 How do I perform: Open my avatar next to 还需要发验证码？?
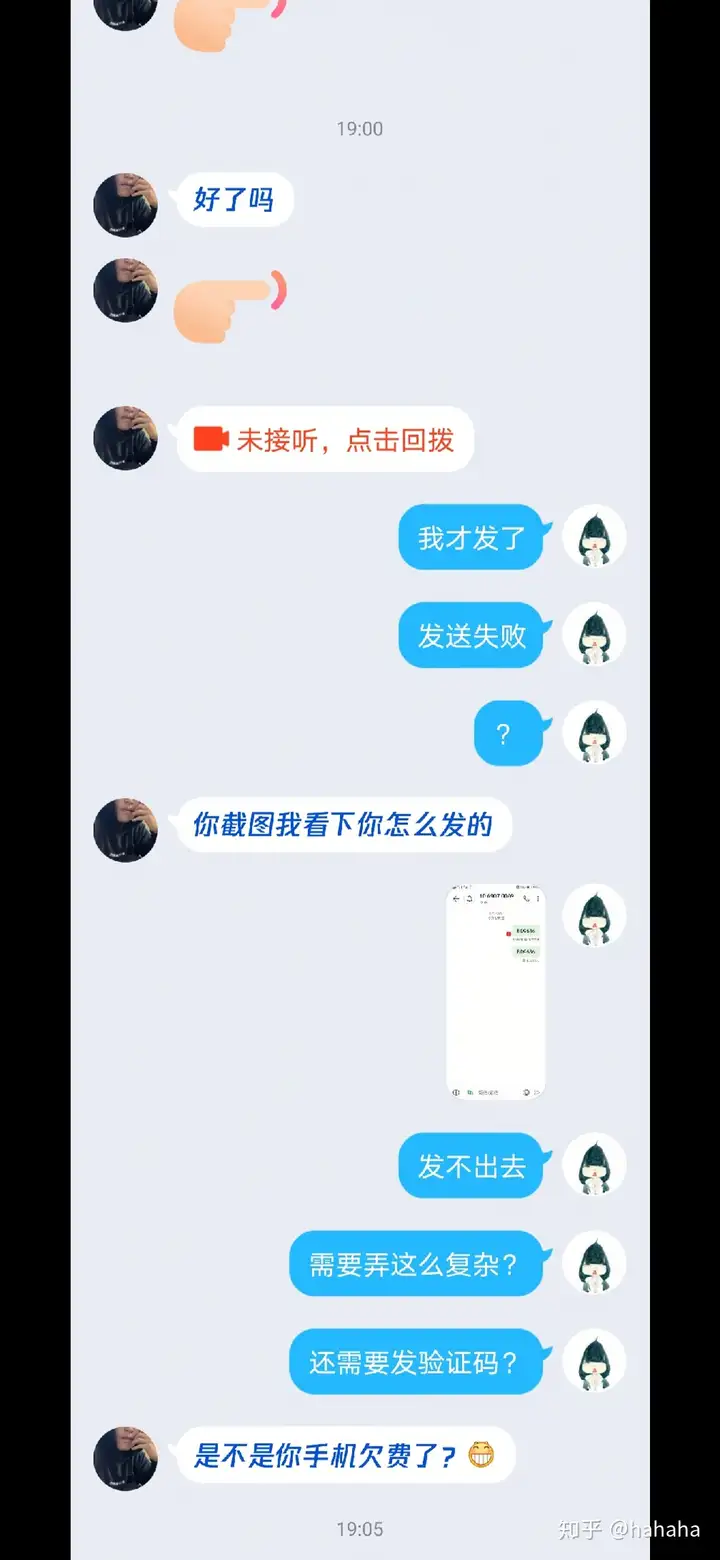pyautogui.click(x=595, y=1361)
